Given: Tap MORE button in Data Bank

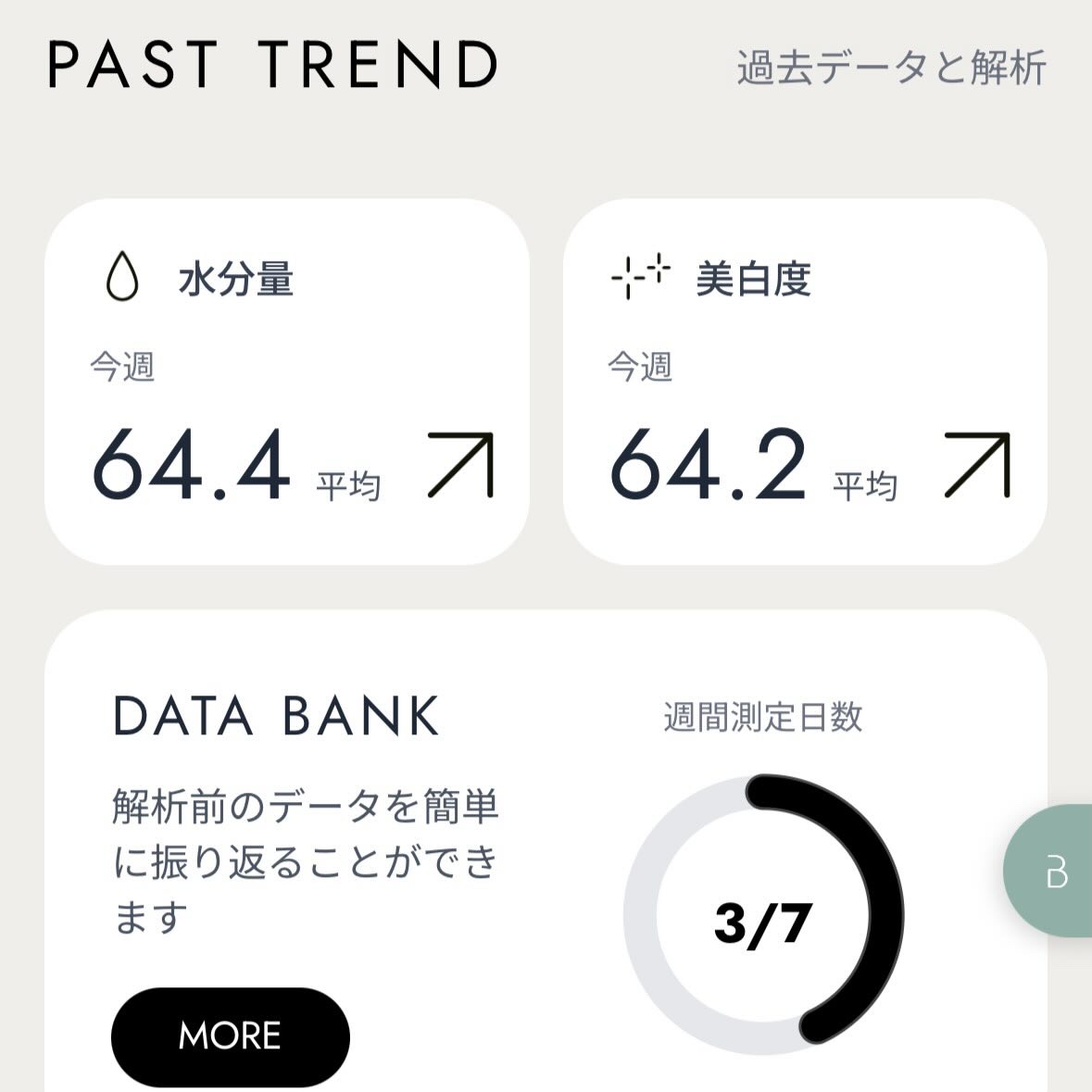Looking at the screenshot, I should [230, 1036].
